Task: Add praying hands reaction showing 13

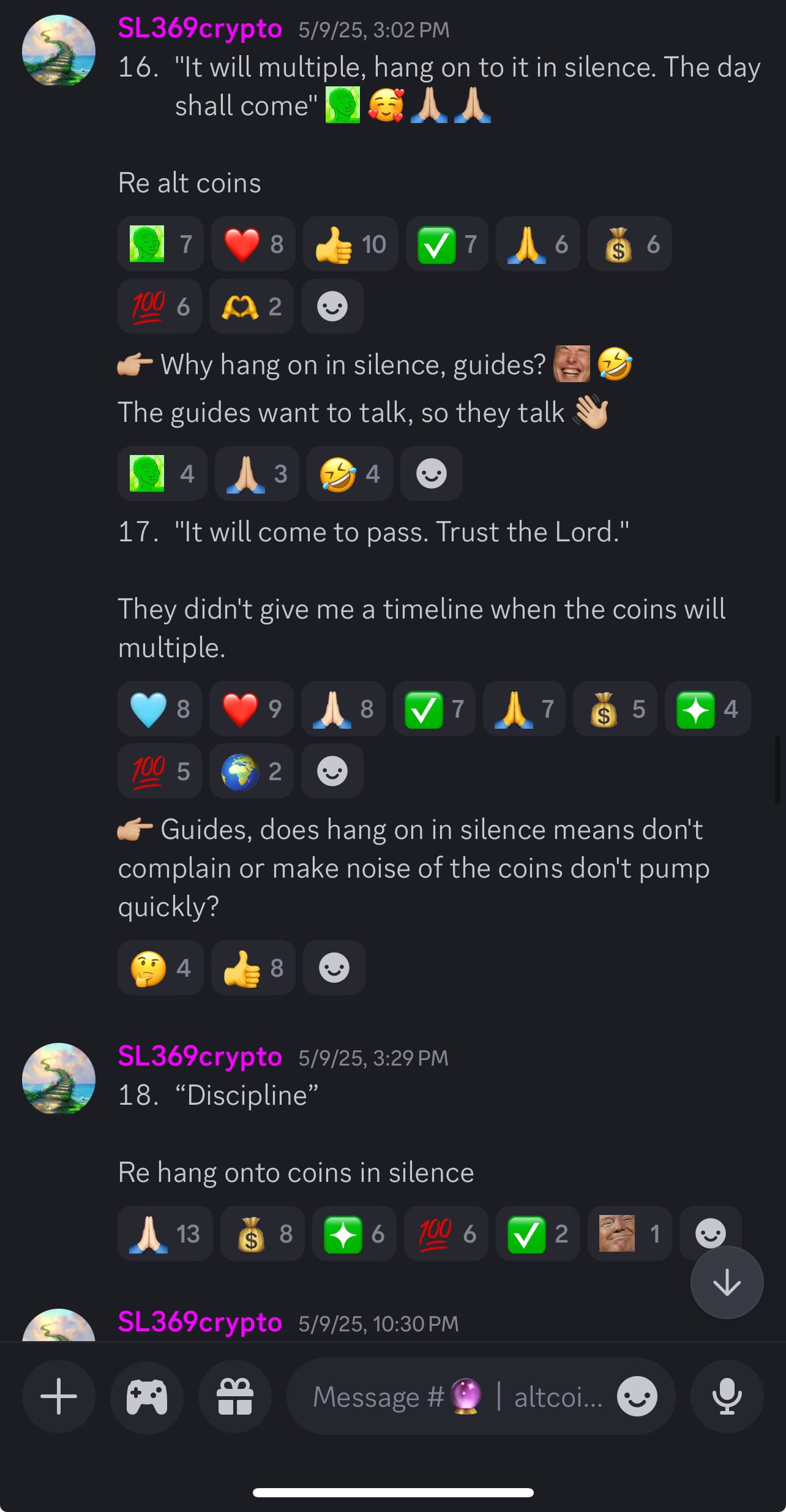Action: pyautogui.click(x=165, y=1234)
